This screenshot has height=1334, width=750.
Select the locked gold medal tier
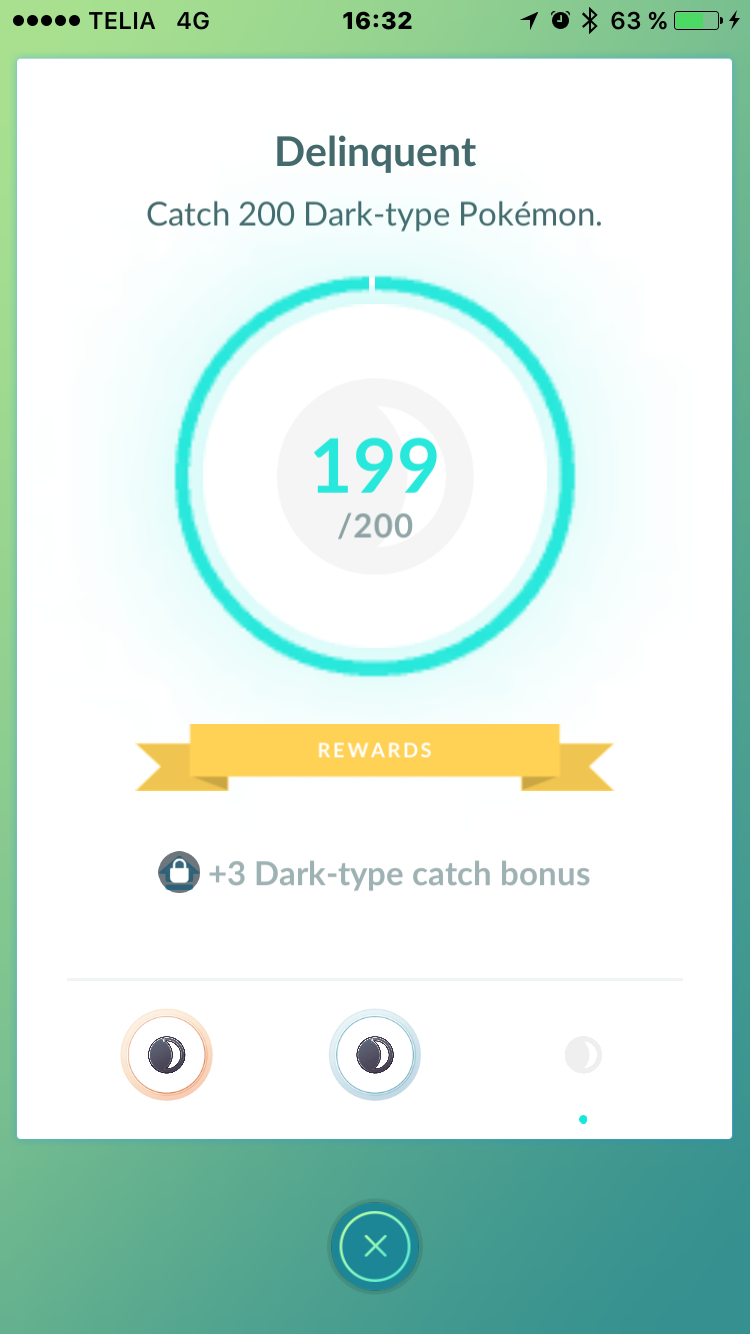(583, 1055)
